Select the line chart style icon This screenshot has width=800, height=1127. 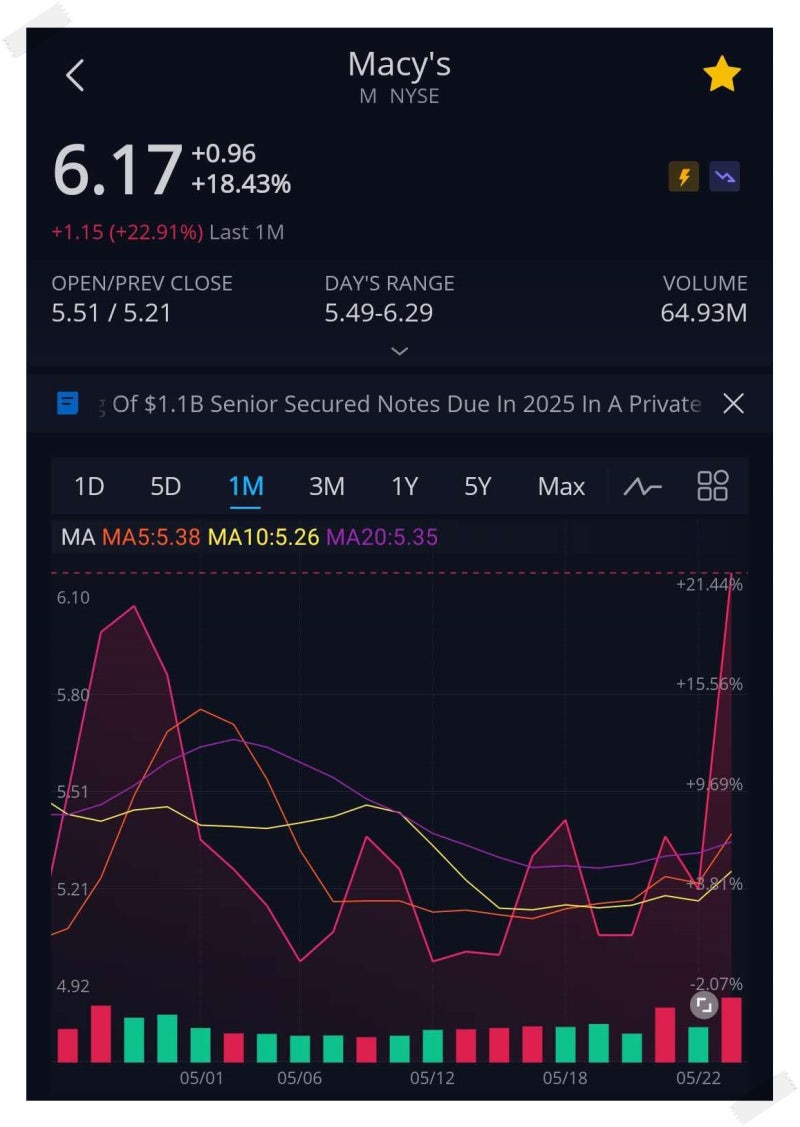click(641, 486)
